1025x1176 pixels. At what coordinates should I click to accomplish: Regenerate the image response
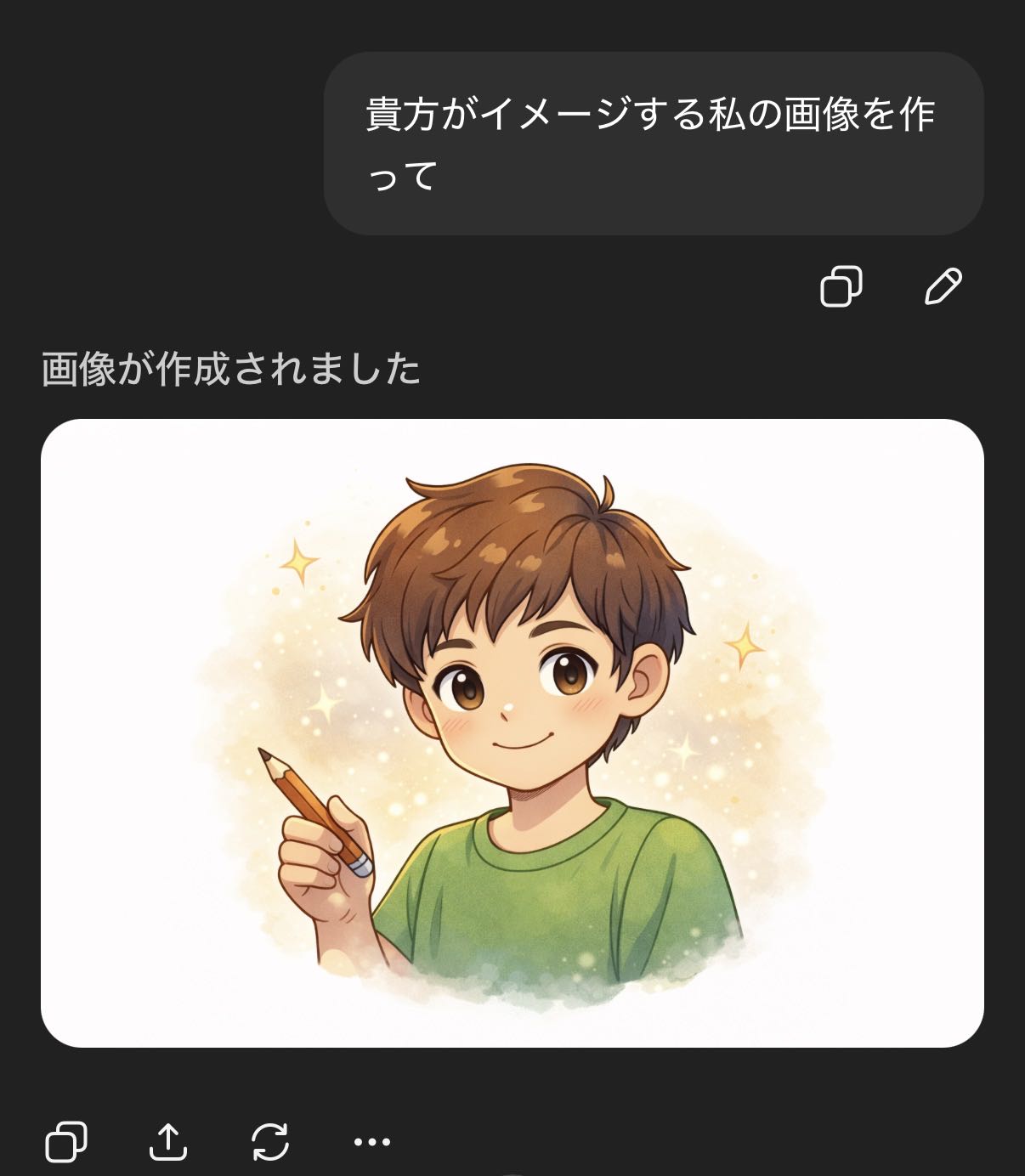point(270,1141)
